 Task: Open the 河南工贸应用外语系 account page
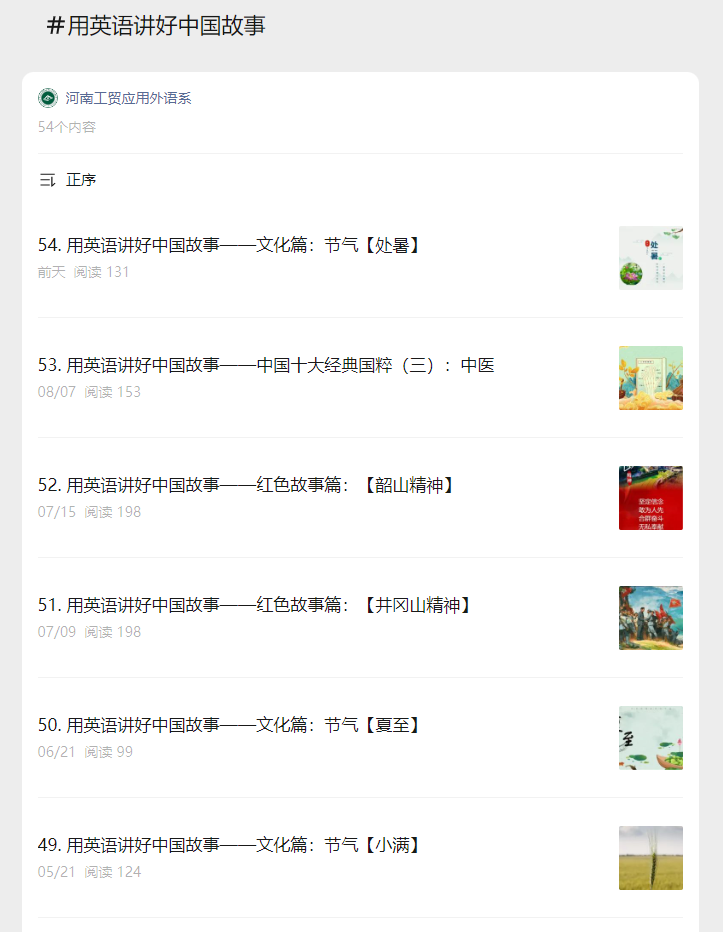[x=127, y=98]
